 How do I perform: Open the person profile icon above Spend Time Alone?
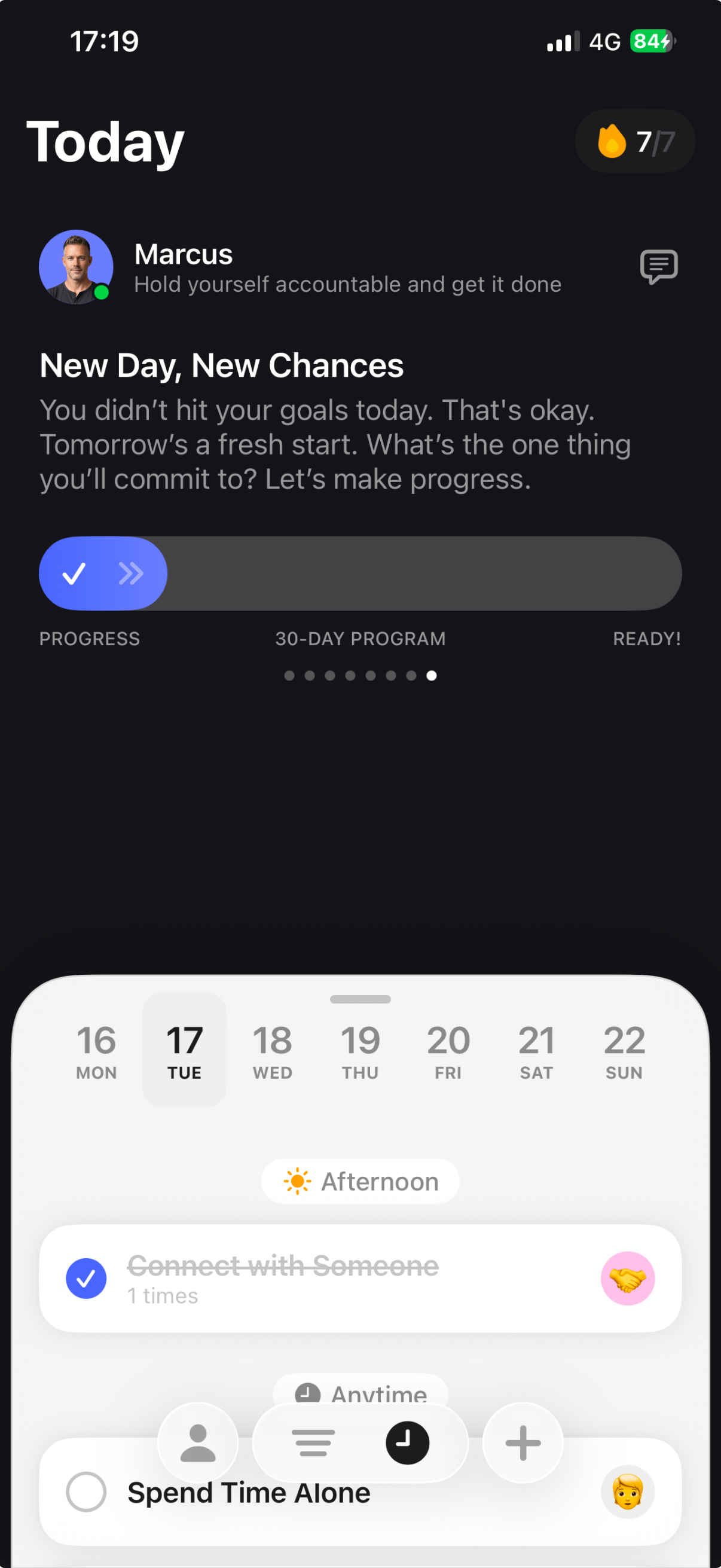198,1442
